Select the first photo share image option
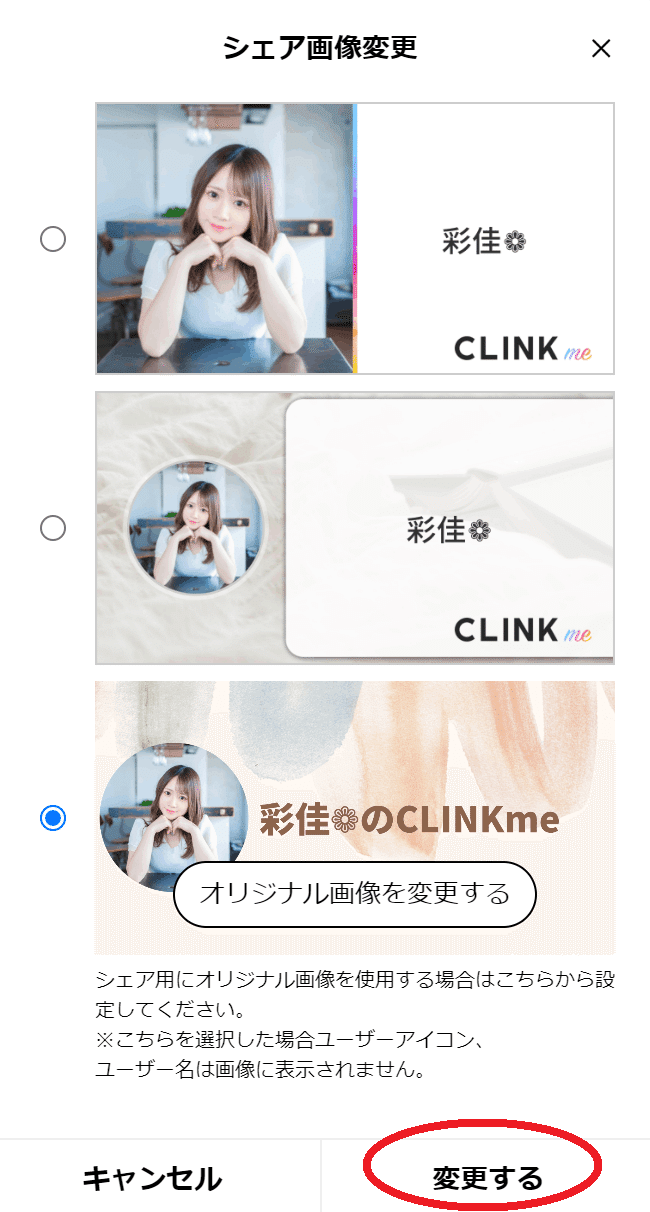650x1212 pixels. coord(53,239)
